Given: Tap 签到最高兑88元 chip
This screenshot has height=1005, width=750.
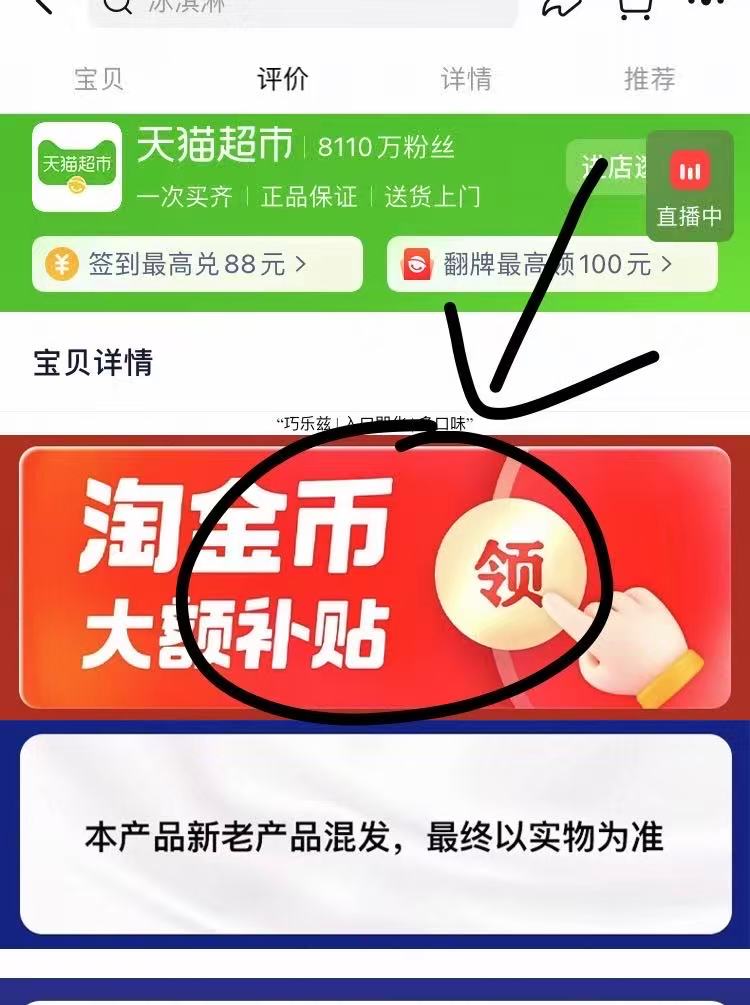Looking at the screenshot, I should [197, 264].
